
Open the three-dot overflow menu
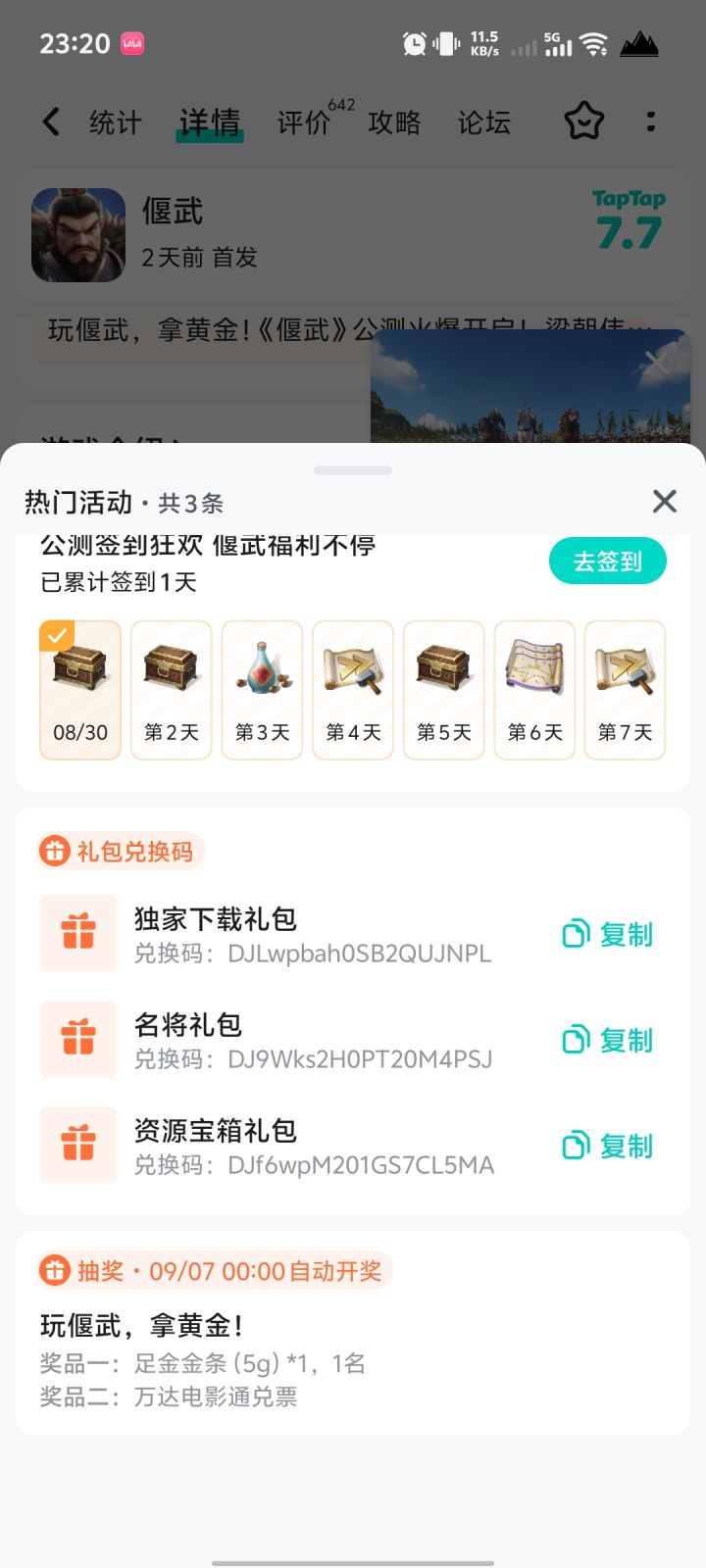(651, 122)
